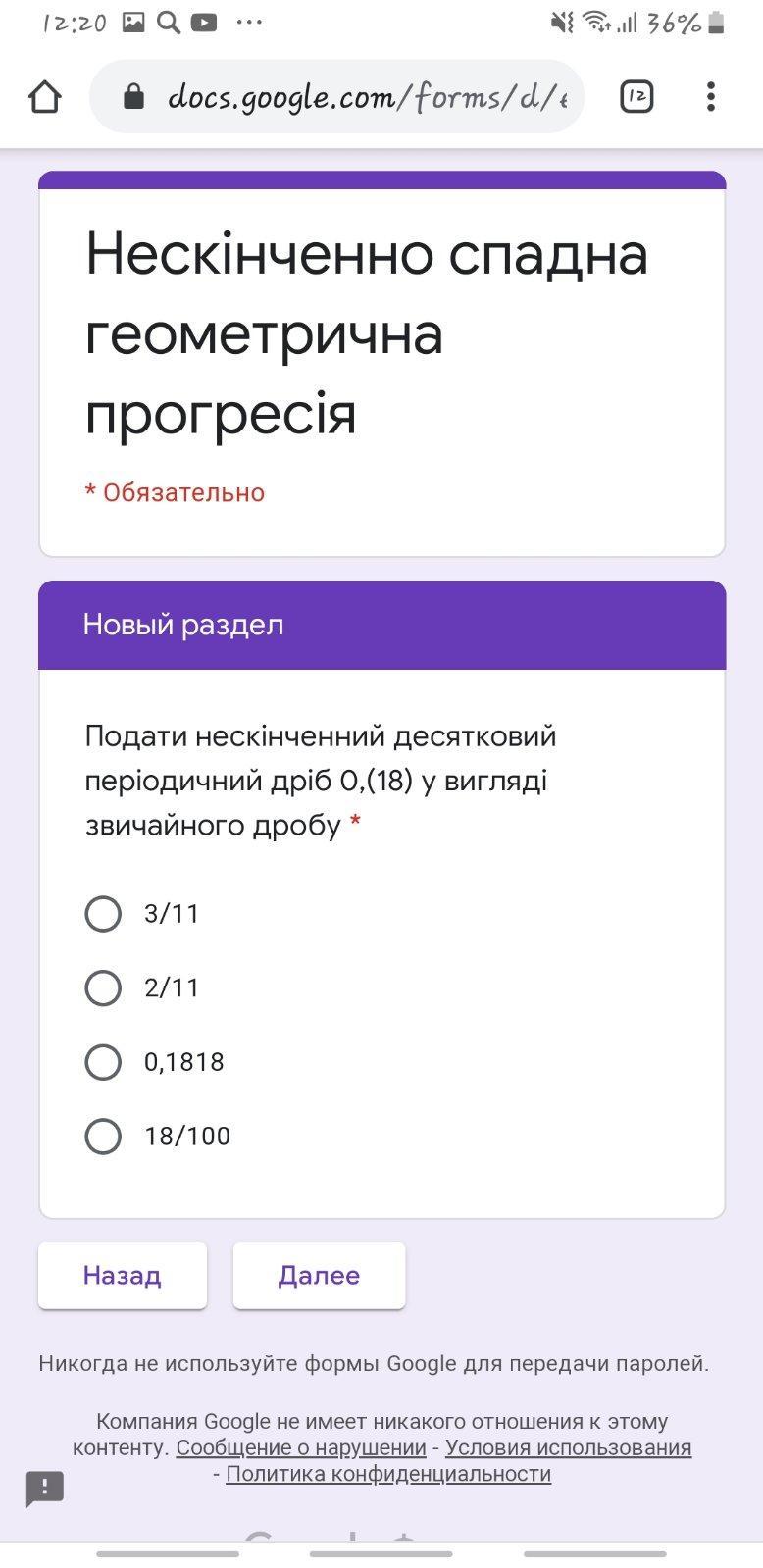Open the Сообщение о нарушении link
This screenshot has width=763, height=1568.
click(301, 1447)
